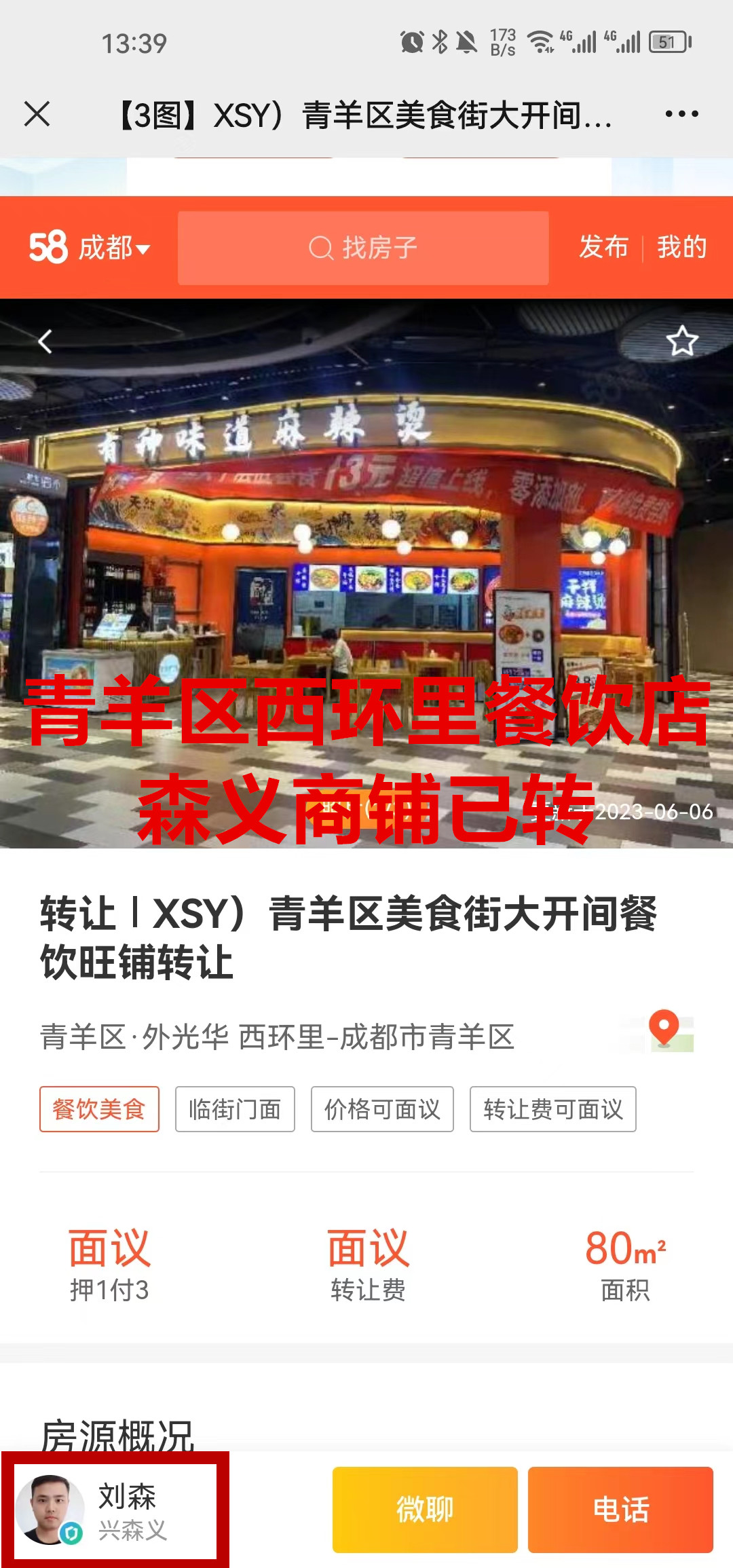This screenshot has height=1568, width=733.
Task: Open the shop photo gallery
Action: point(366,557)
